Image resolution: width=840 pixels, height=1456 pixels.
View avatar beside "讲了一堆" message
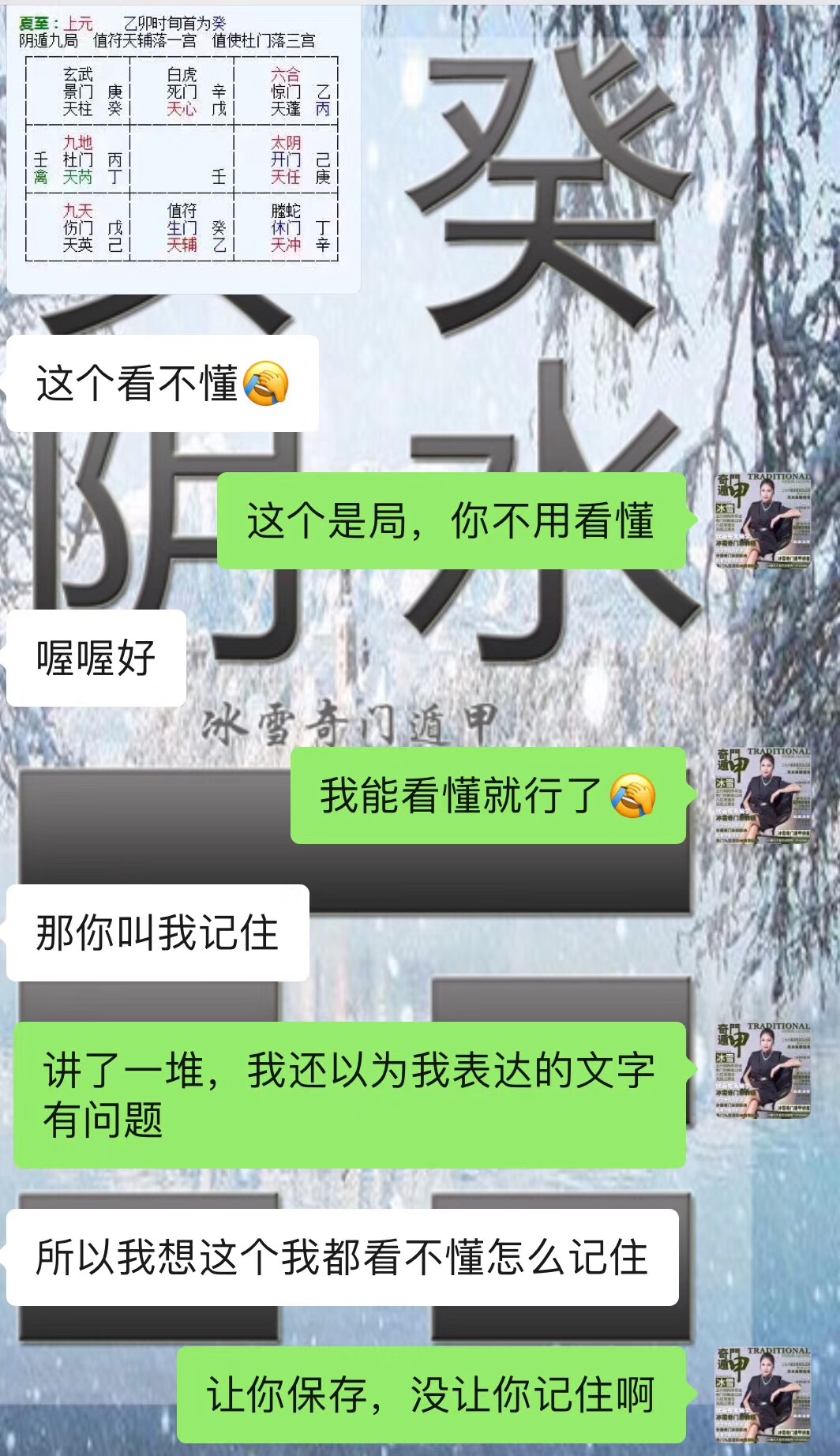coord(763,1071)
